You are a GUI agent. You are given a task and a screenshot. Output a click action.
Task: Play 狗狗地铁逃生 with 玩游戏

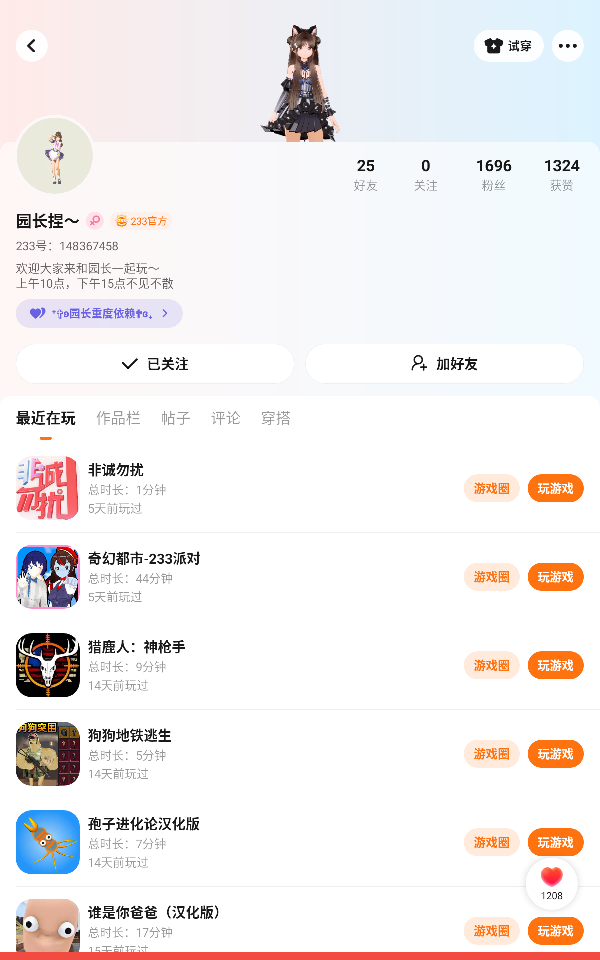pyautogui.click(x=555, y=754)
